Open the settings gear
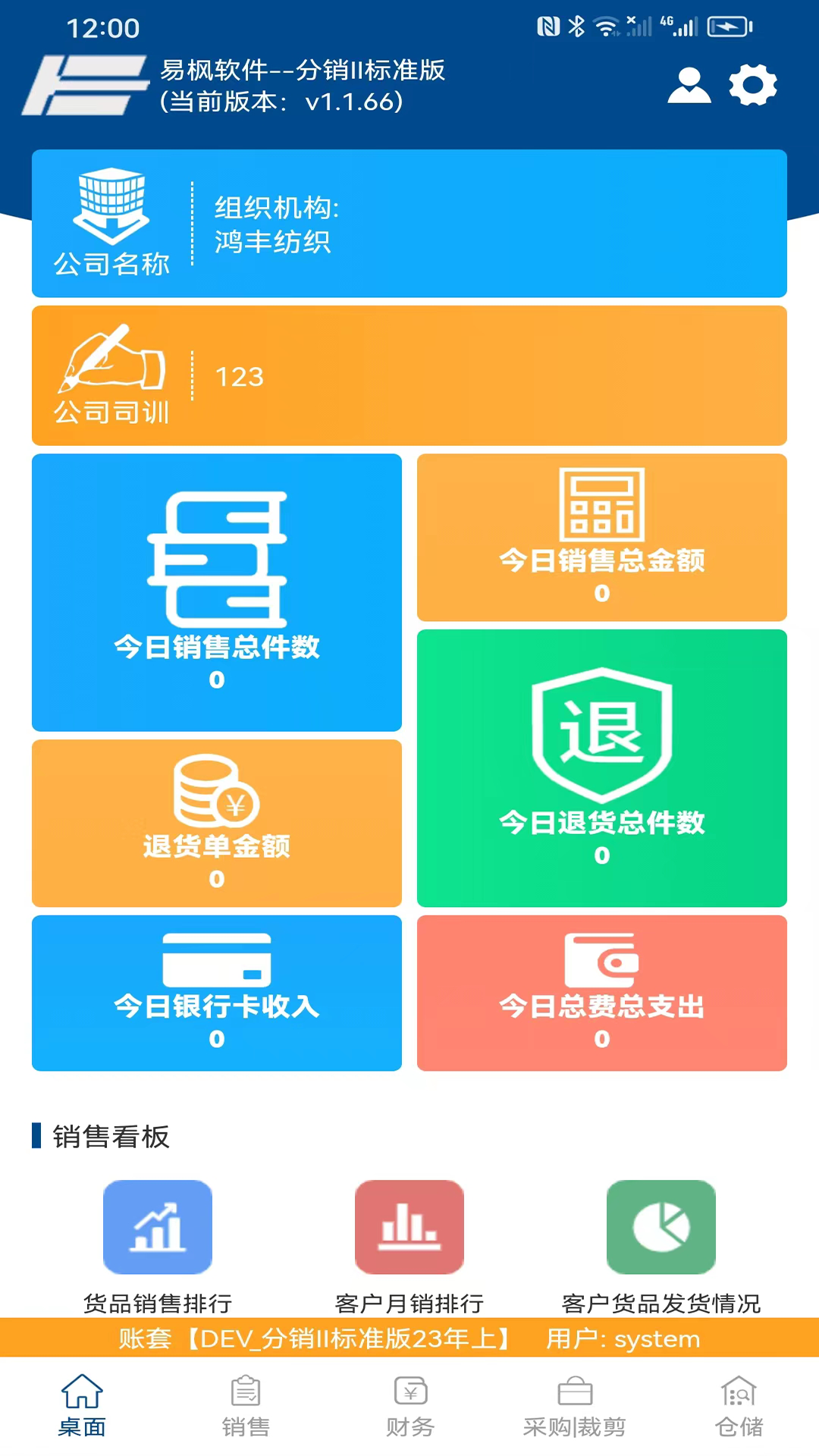 coord(753,85)
